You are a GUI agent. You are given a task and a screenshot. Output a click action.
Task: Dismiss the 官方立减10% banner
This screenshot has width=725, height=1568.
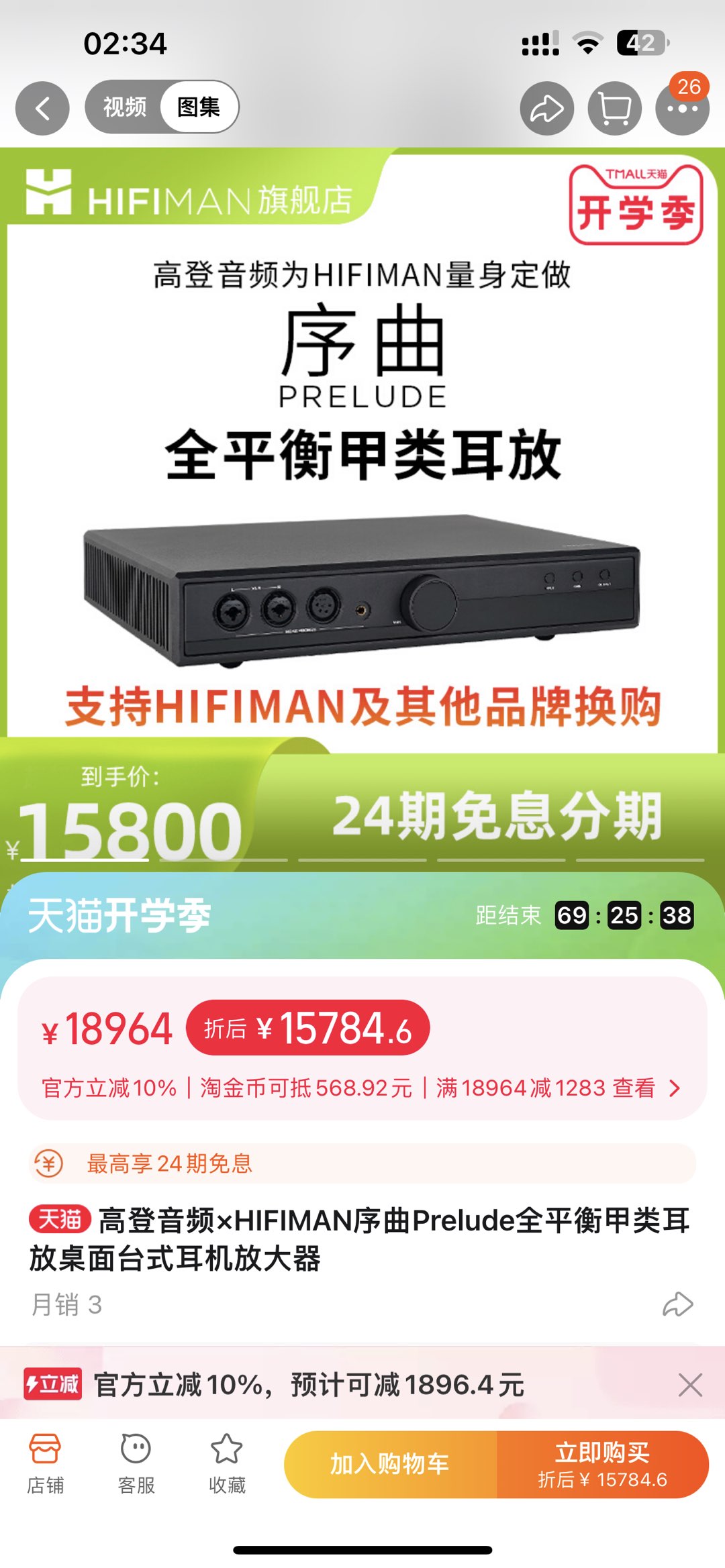coord(689,1385)
